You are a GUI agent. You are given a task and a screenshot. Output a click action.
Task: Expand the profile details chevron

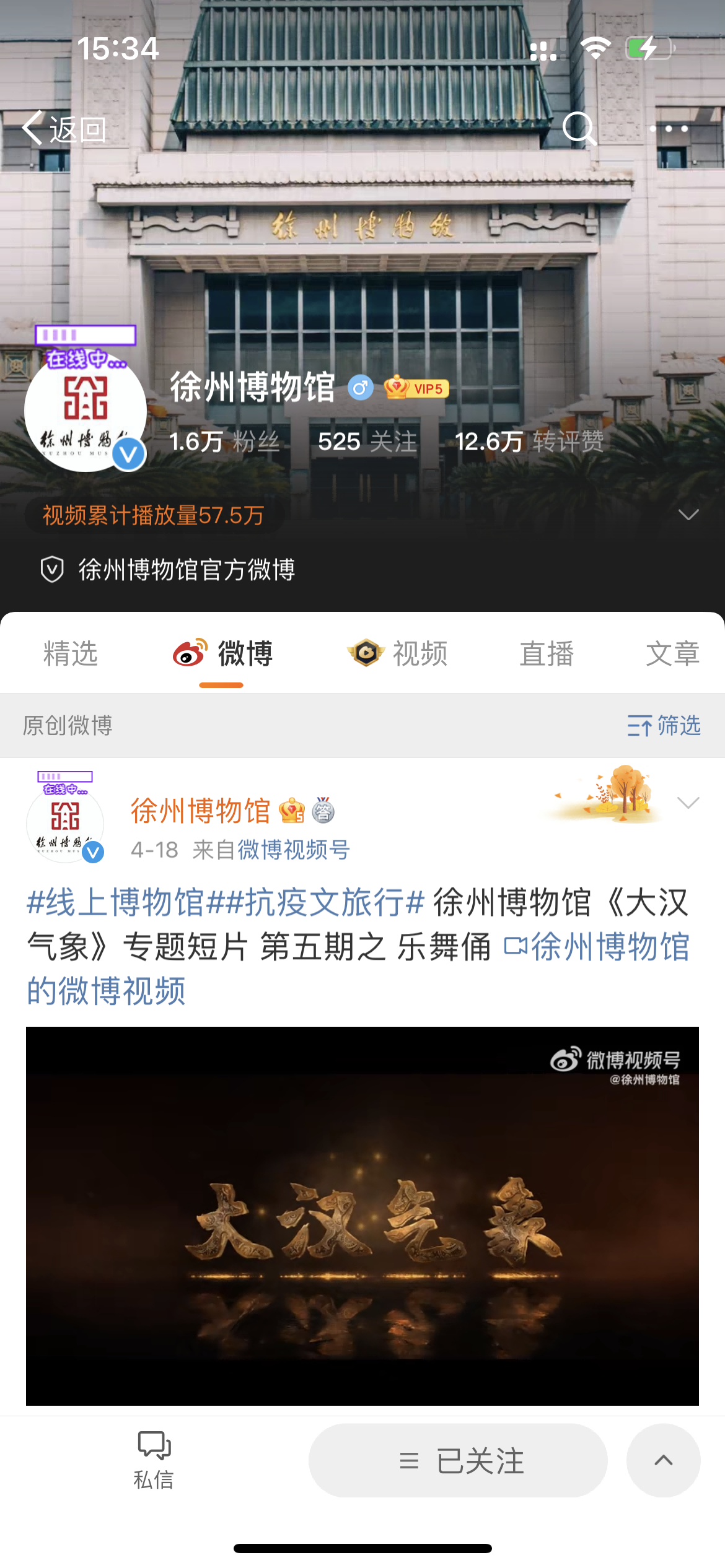click(688, 515)
